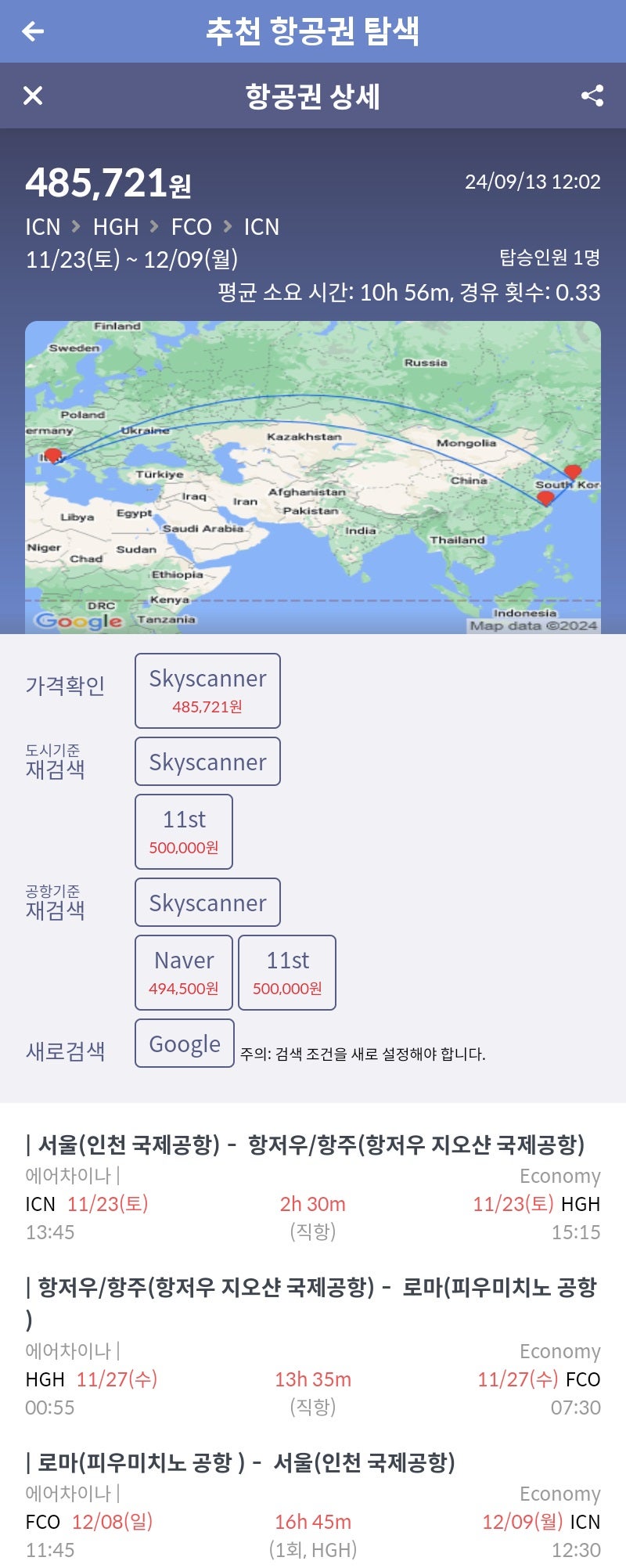Viewport: 626px width, 1568px height.
Task: Open the 11st fare of 500,000원
Action: [184, 831]
